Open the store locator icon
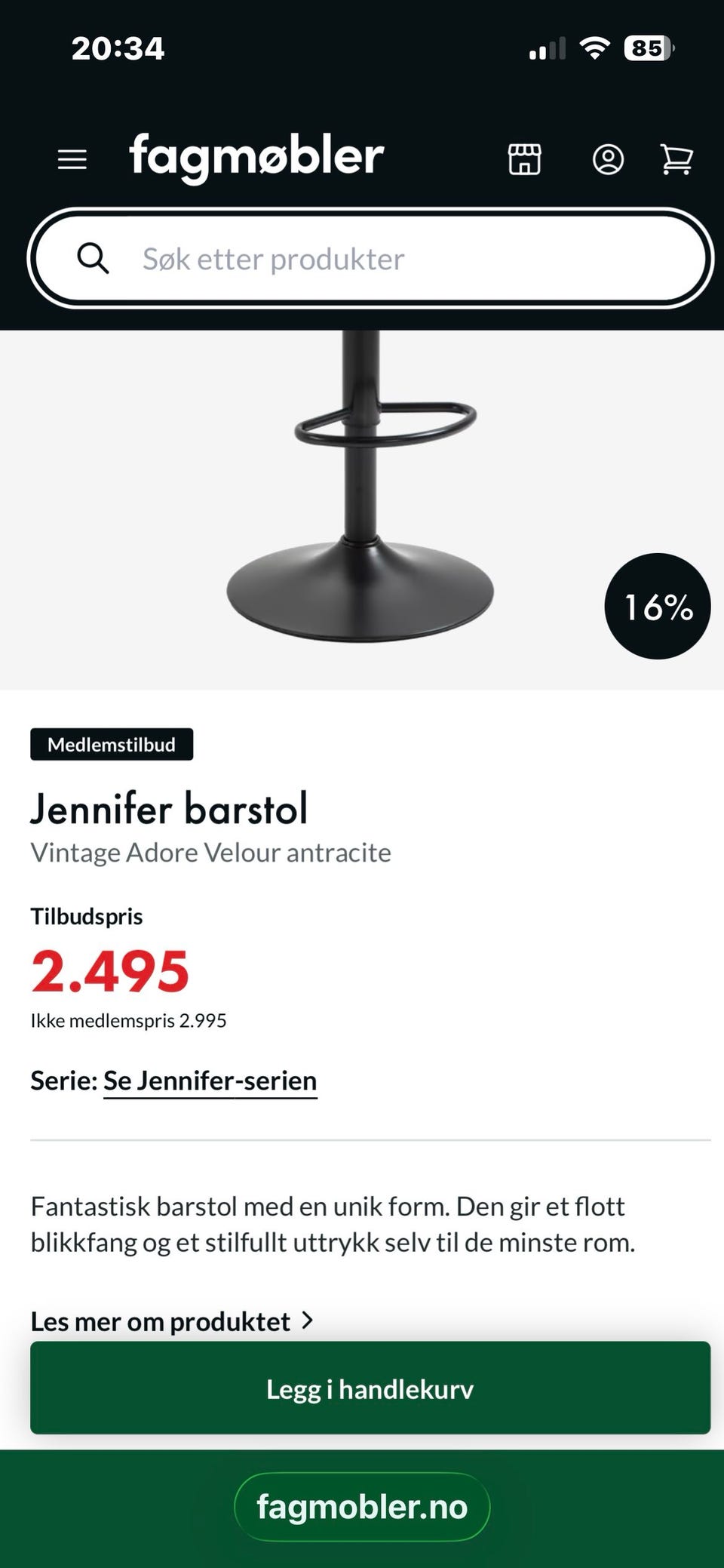 coord(526,159)
